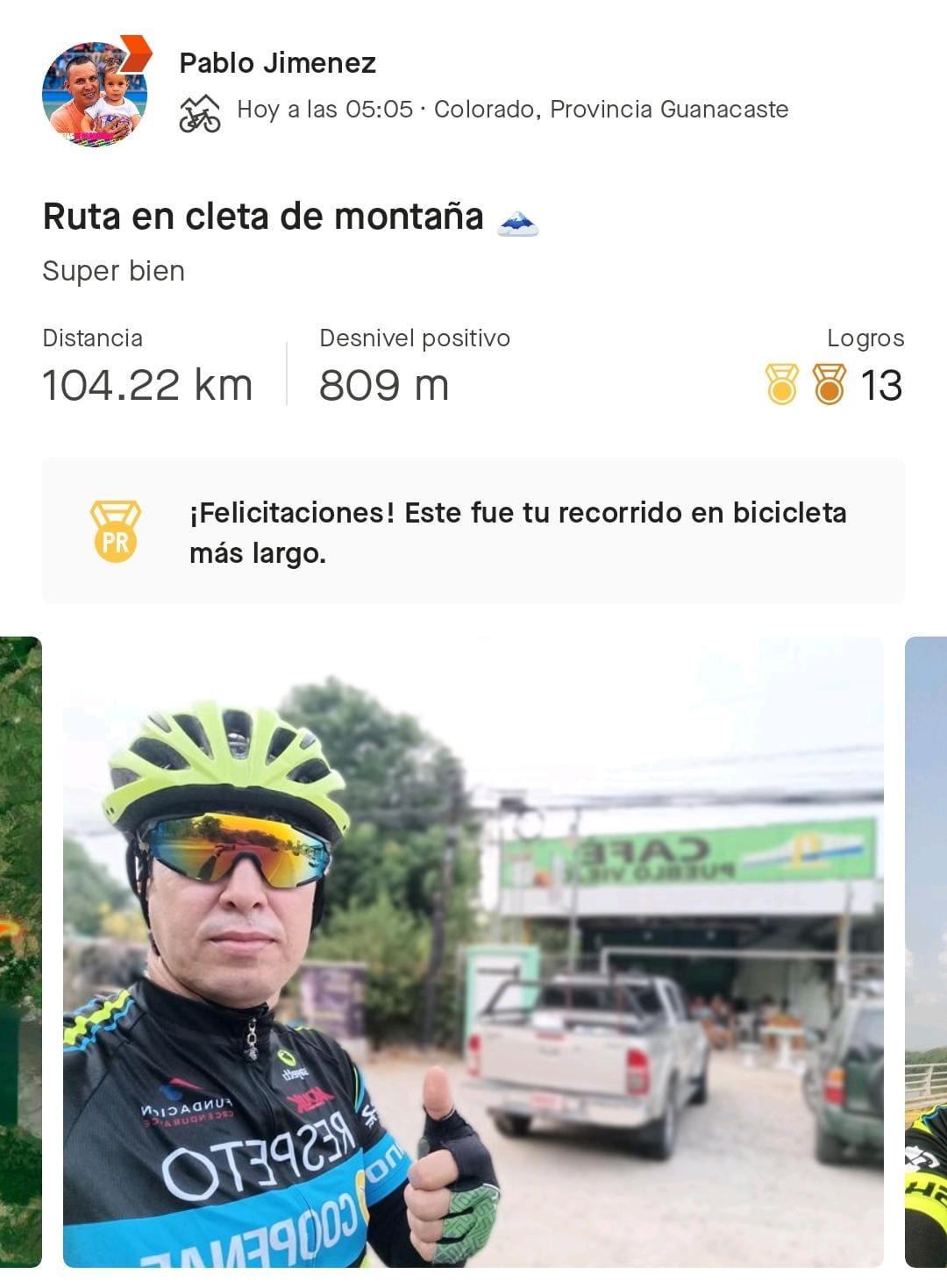
Task: View the 13 achievements medals
Action: pyautogui.click(x=833, y=384)
